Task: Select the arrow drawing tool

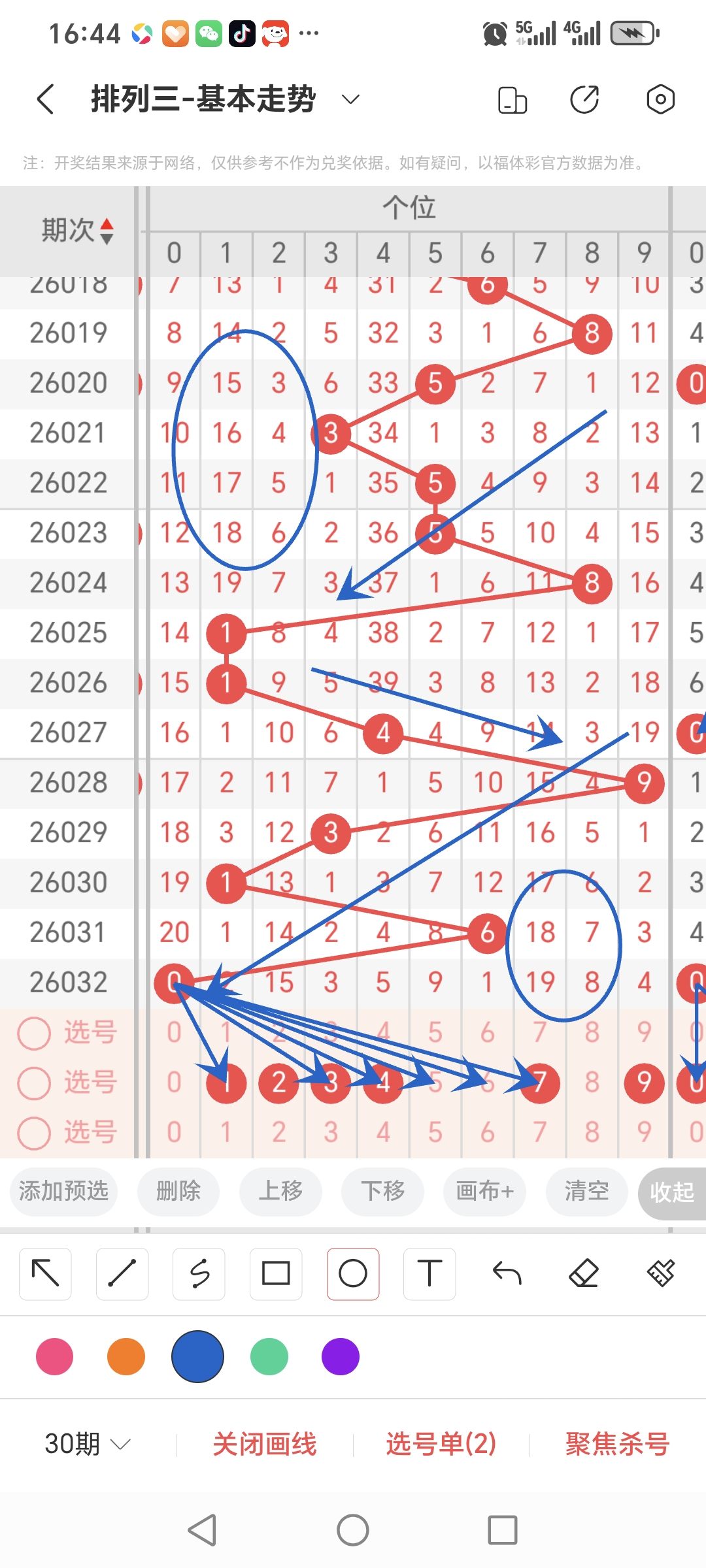Action: coord(45,1273)
